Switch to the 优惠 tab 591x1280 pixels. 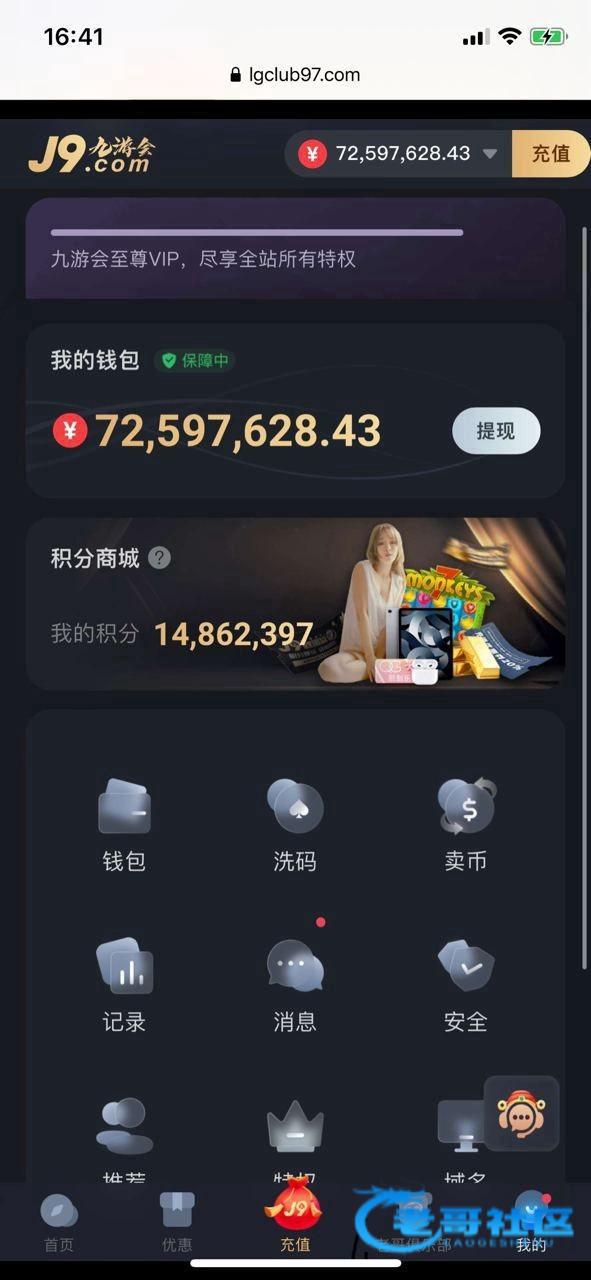pos(177,1223)
